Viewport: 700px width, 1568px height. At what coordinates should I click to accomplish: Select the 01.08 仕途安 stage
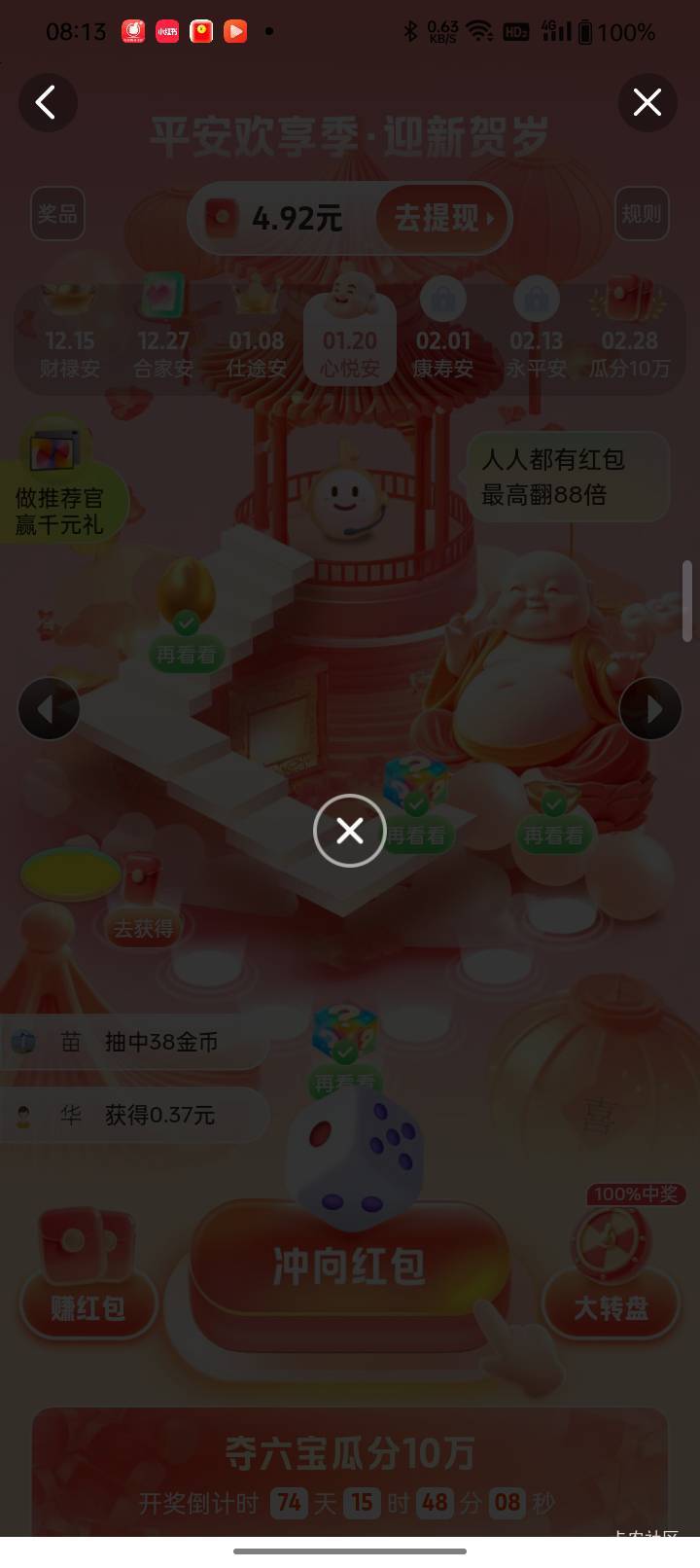coord(257,333)
